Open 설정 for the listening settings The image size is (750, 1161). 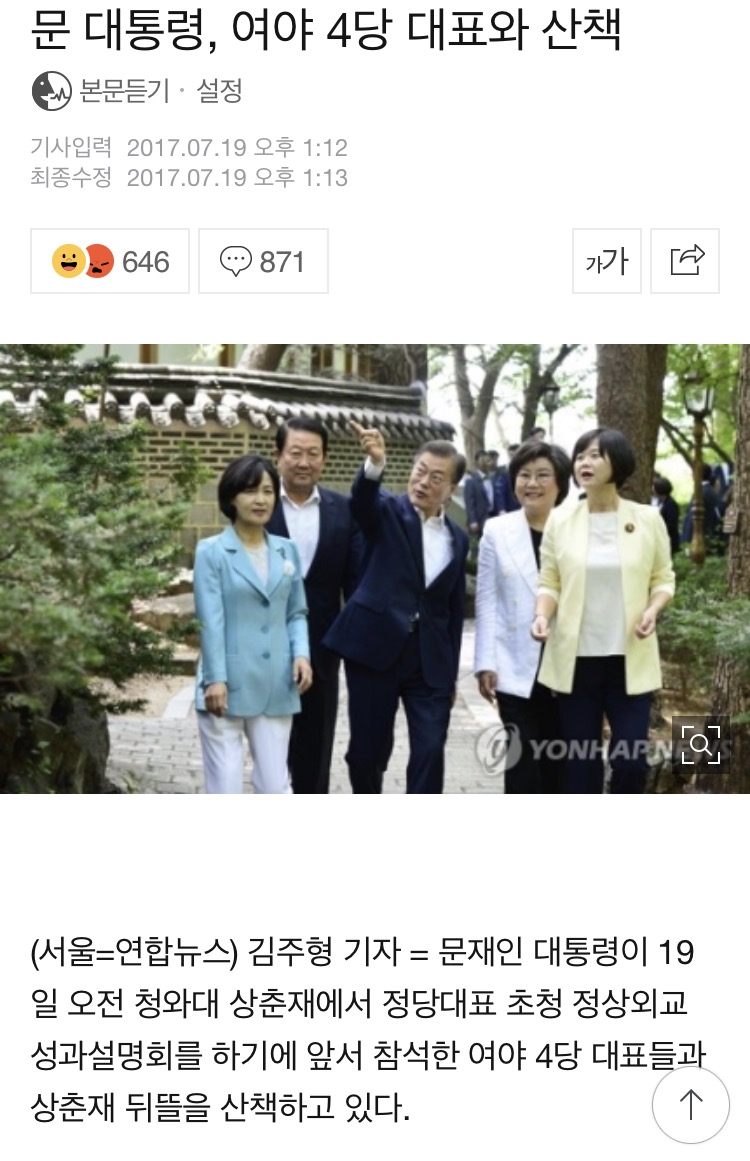click(x=219, y=92)
